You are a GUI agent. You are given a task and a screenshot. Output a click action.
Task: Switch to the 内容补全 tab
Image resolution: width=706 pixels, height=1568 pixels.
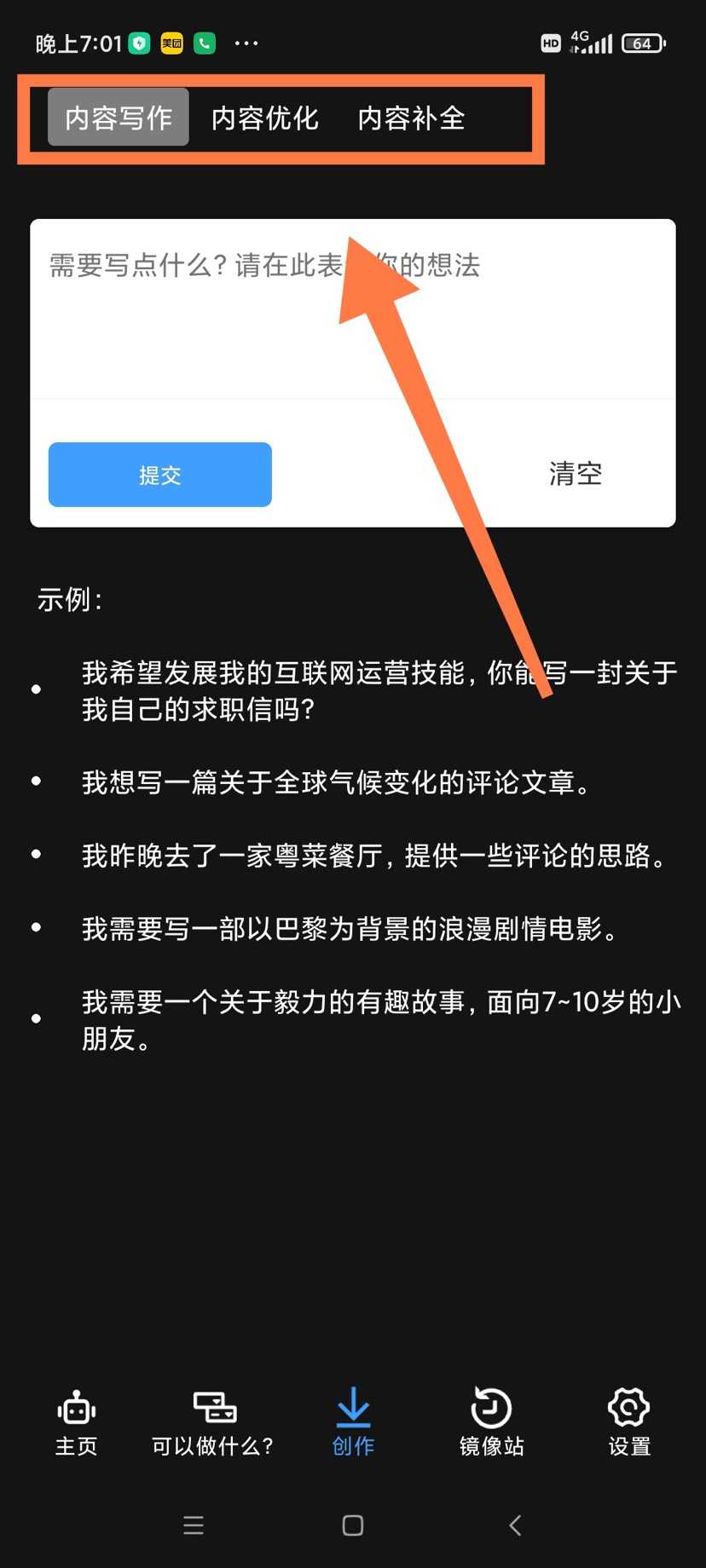click(x=411, y=118)
